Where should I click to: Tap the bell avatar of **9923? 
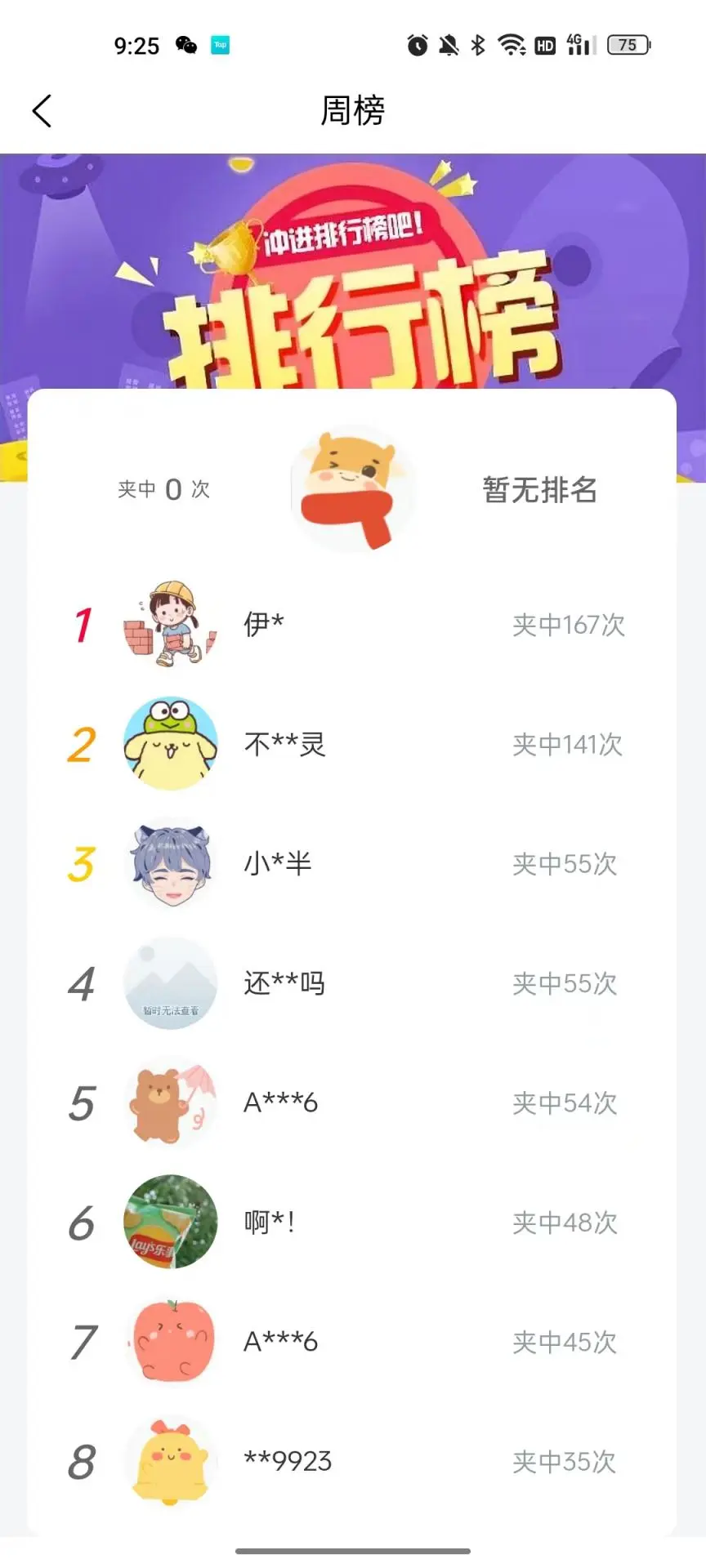click(x=170, y=1462)
